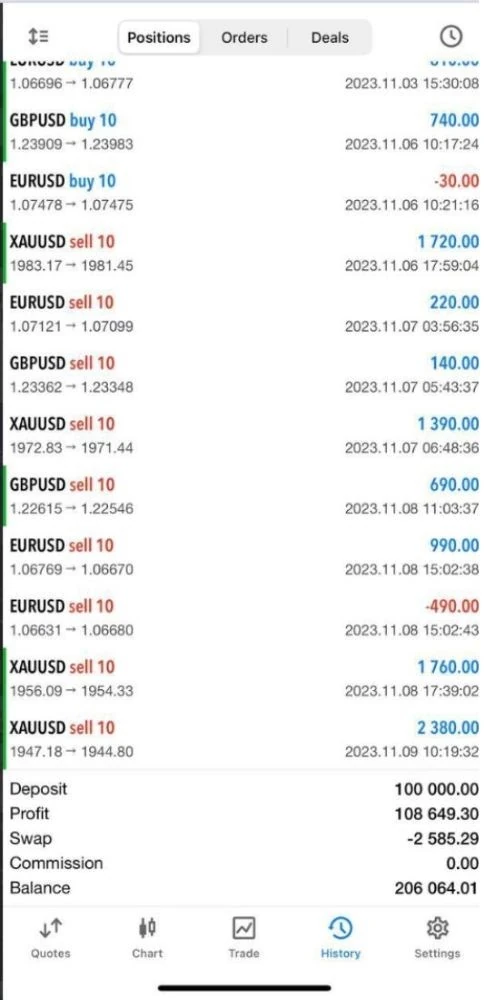Open the GBPUSD buy 10 position with 740.00 profit
This screenshot has width=484, height=1000.
pos(242,131)
